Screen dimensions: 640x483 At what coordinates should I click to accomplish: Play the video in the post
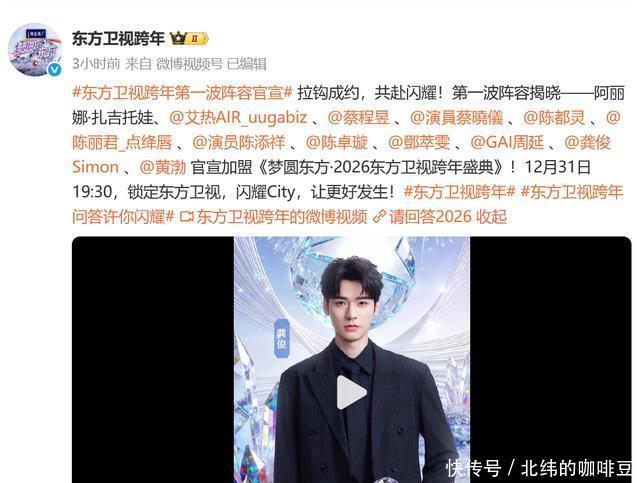351,392
